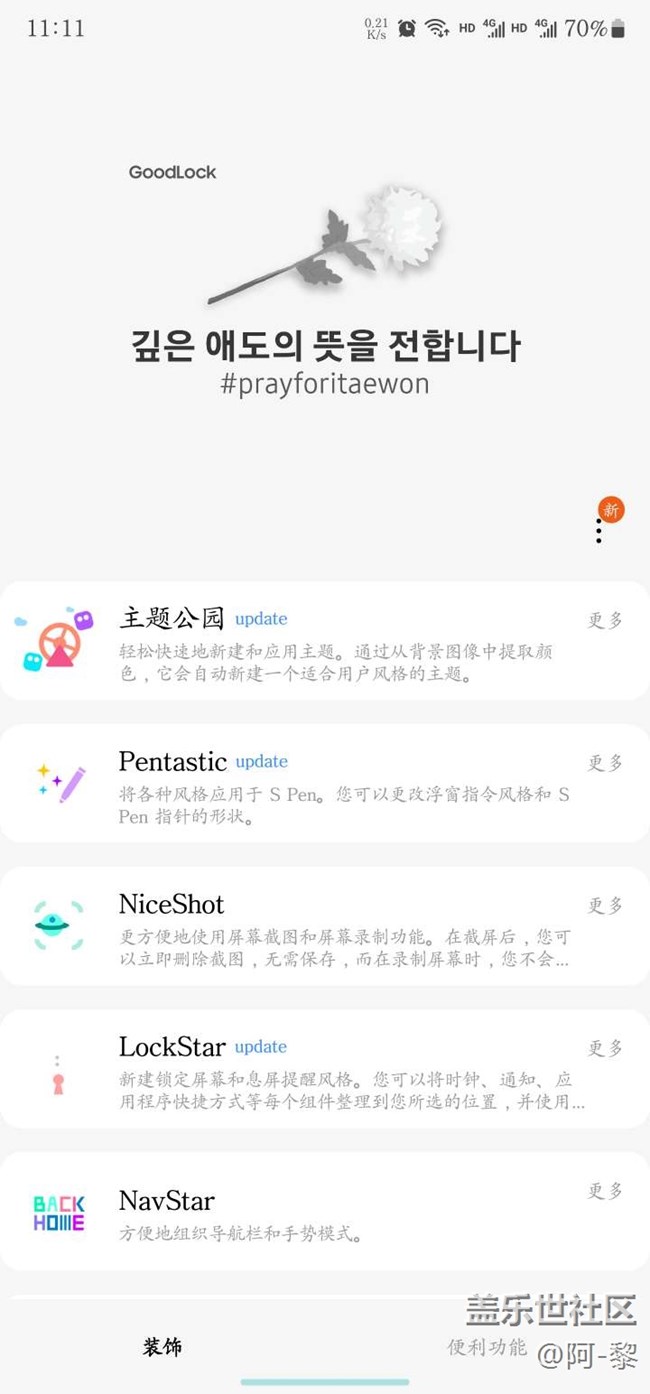
Task: Select the 装饰 tab
Action: click(x=162, y=1347)
